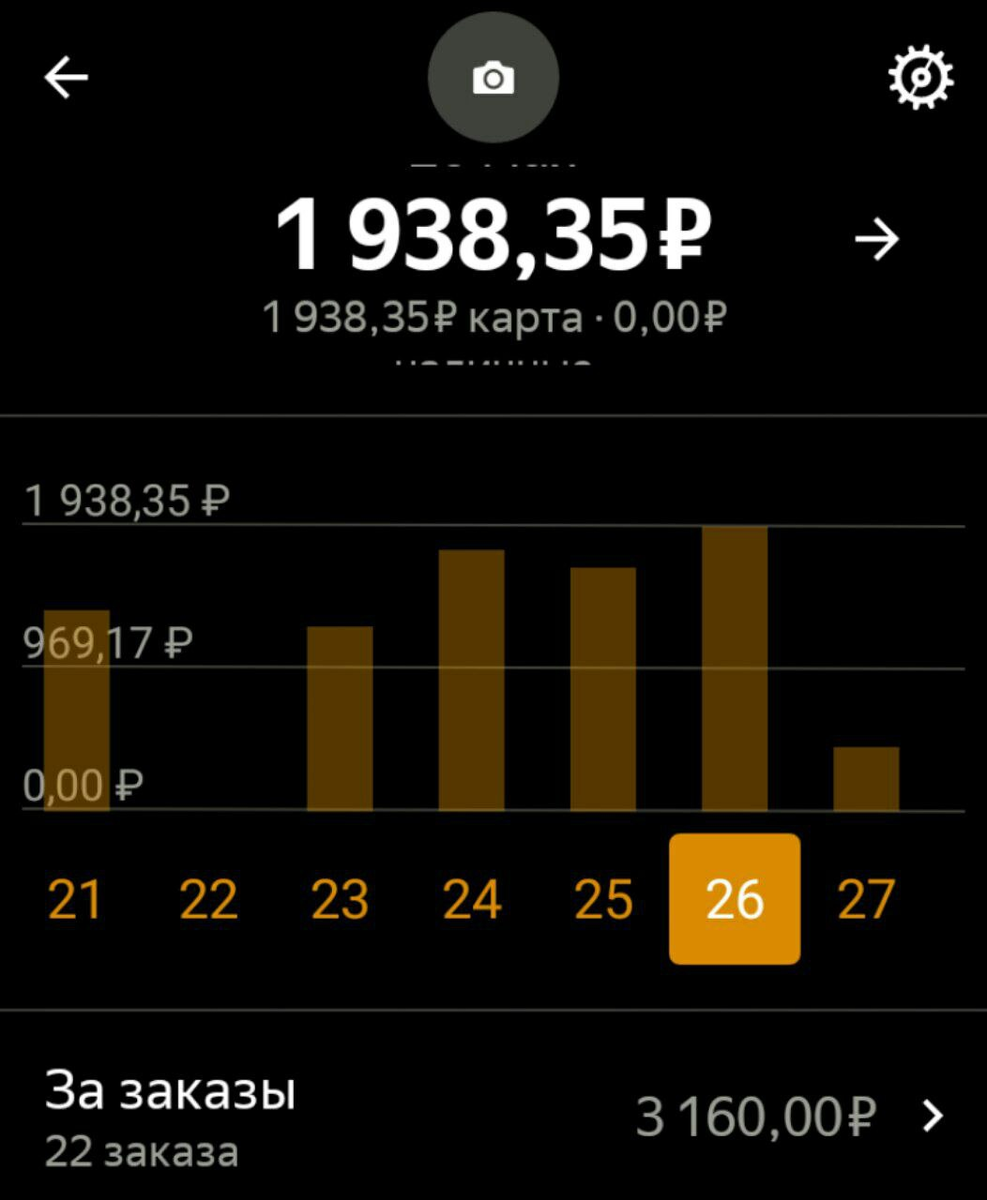Click the right arrow next to the total amount
The image size is (987, 1200).
coord(876,239)
